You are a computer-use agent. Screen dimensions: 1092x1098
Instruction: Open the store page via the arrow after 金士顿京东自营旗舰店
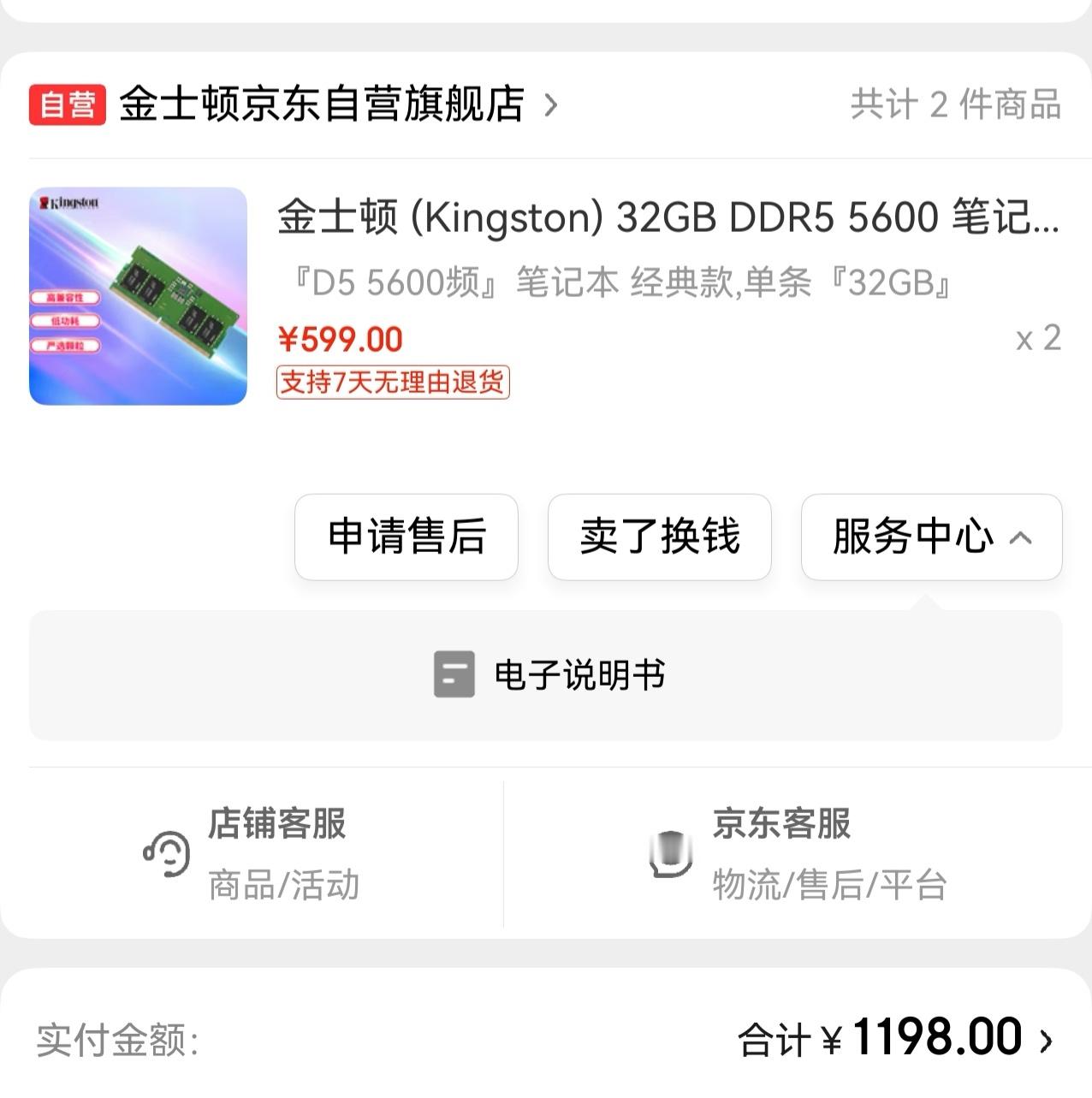(551, 106)
